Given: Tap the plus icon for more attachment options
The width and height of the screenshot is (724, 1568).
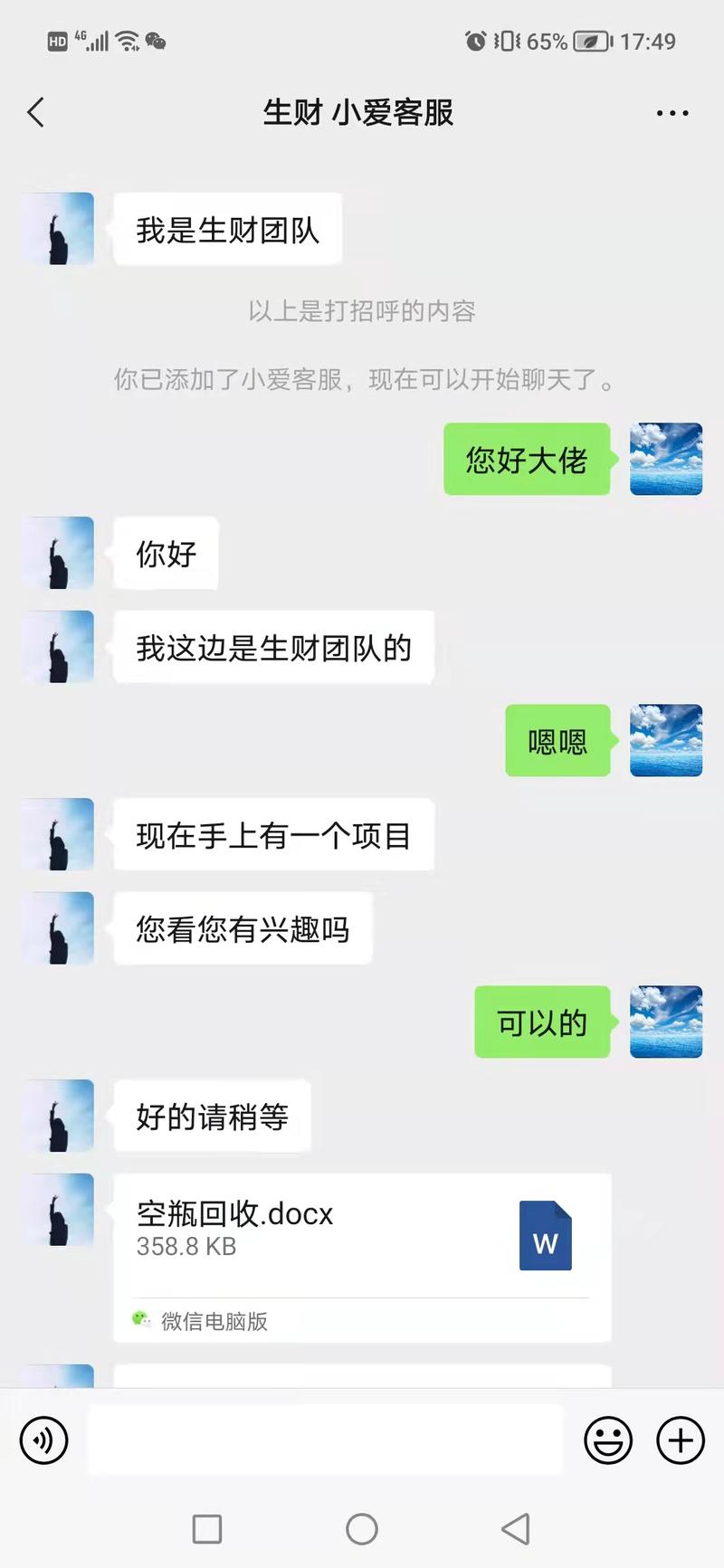Looking at the screenshot, I should pos(680,1440).
